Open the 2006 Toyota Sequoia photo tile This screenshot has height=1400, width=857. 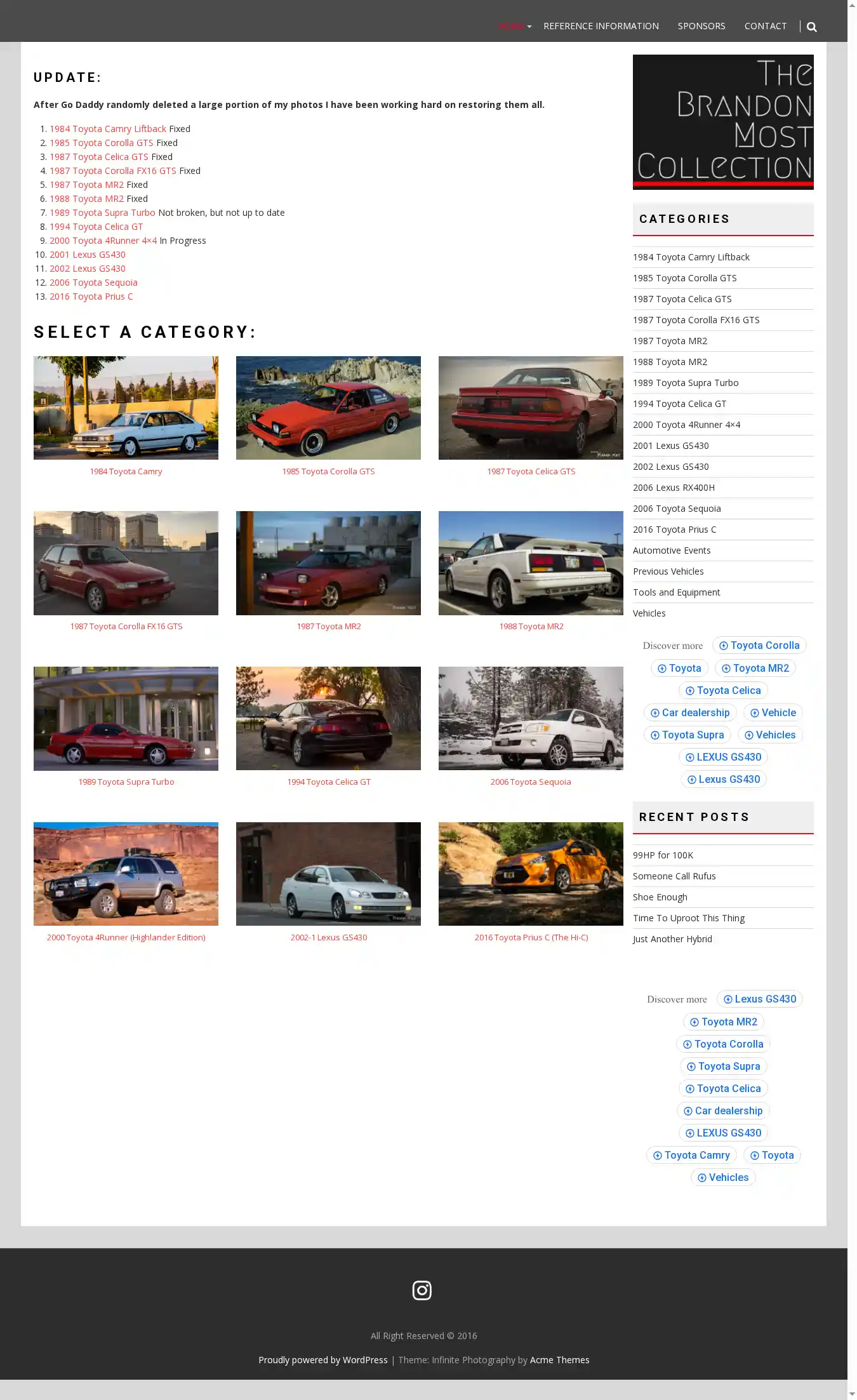[531, 719]
